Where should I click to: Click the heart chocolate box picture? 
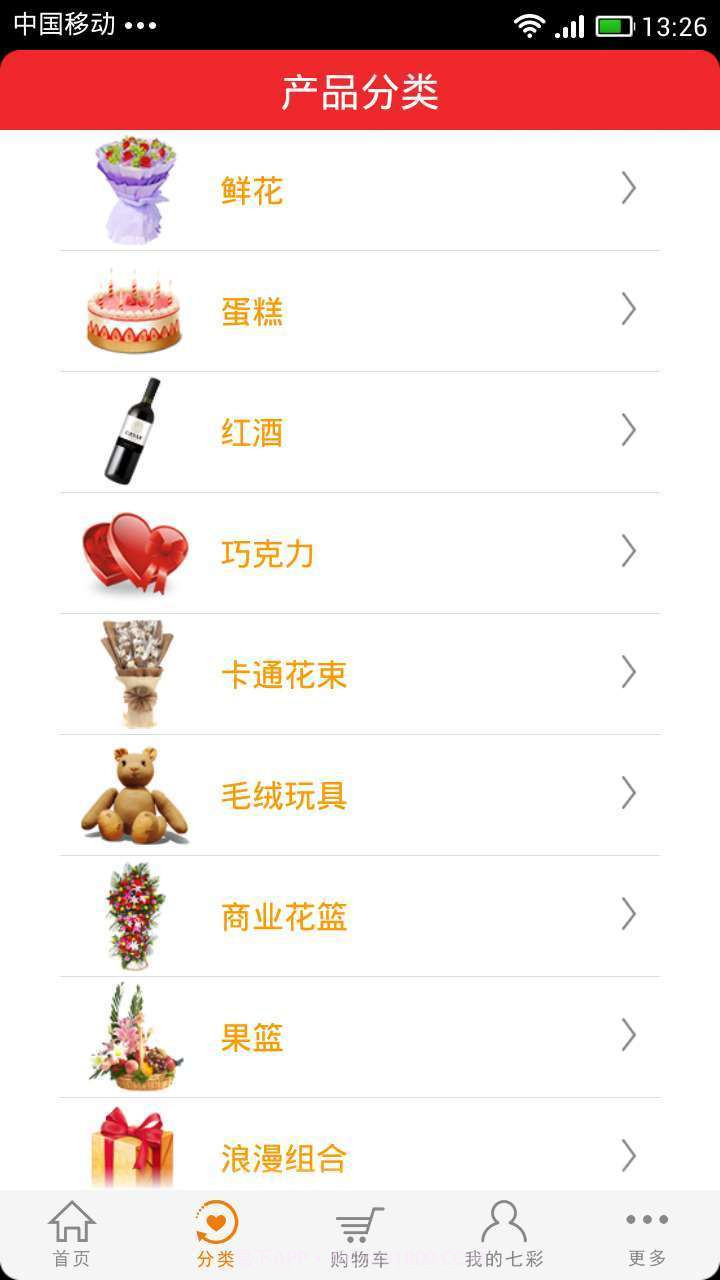point(133,553)
